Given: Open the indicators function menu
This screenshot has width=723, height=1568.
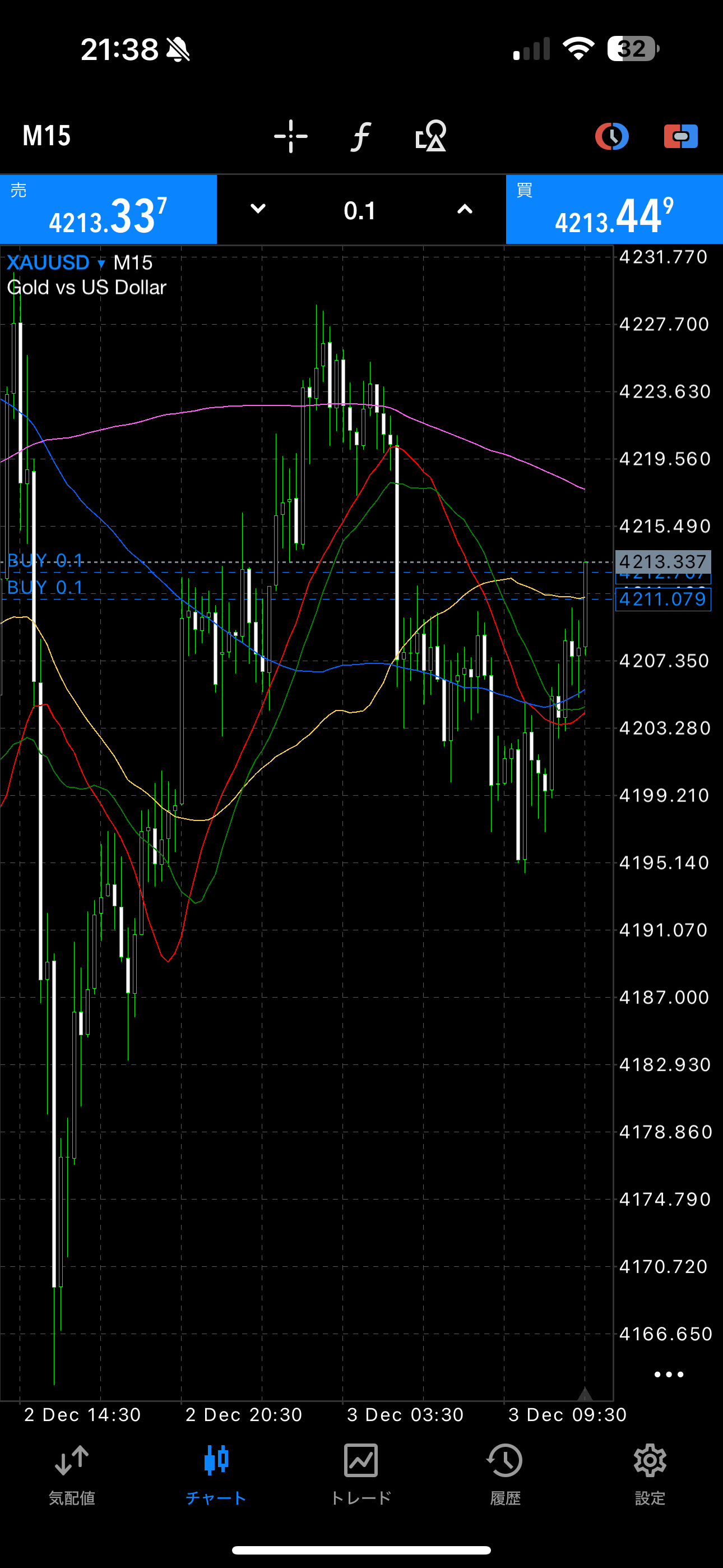Looking at the screenshot, I should tap(361, 136).
